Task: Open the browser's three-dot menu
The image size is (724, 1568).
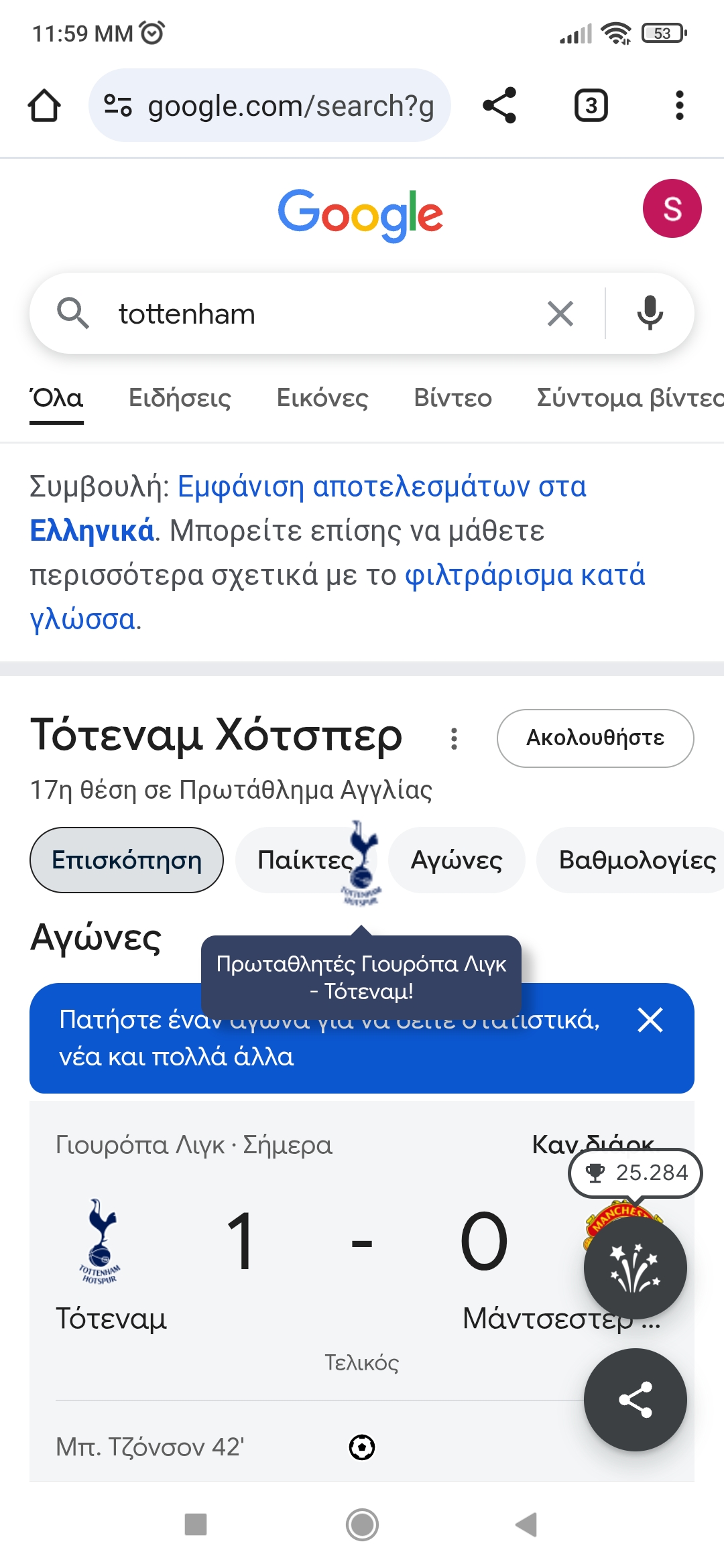Action: click(679, 106)
